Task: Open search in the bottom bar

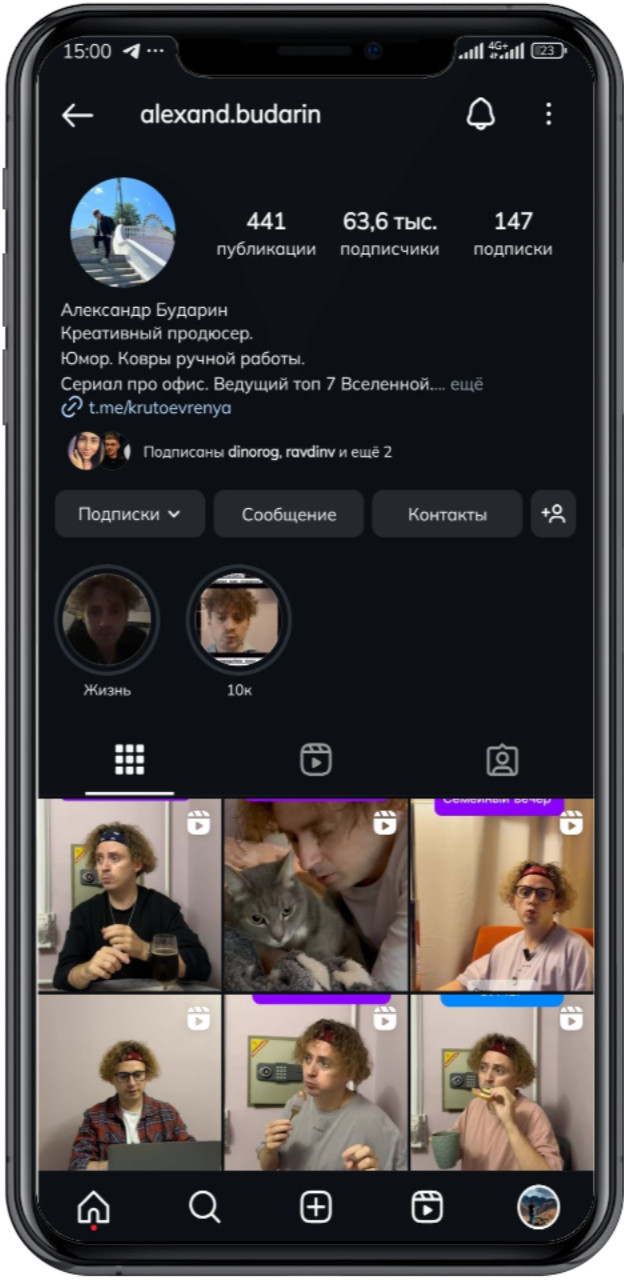Action: click(205, 1207)
